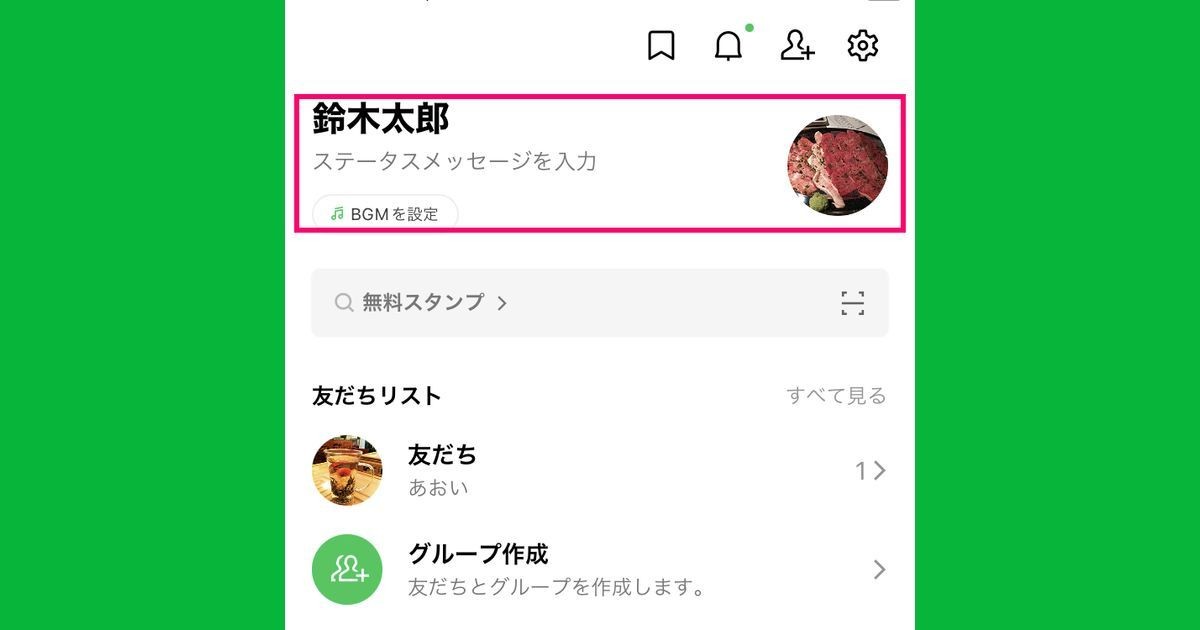Tap すべて見る for the friends list
1200x630 pixels.
[x=836, y=396]
